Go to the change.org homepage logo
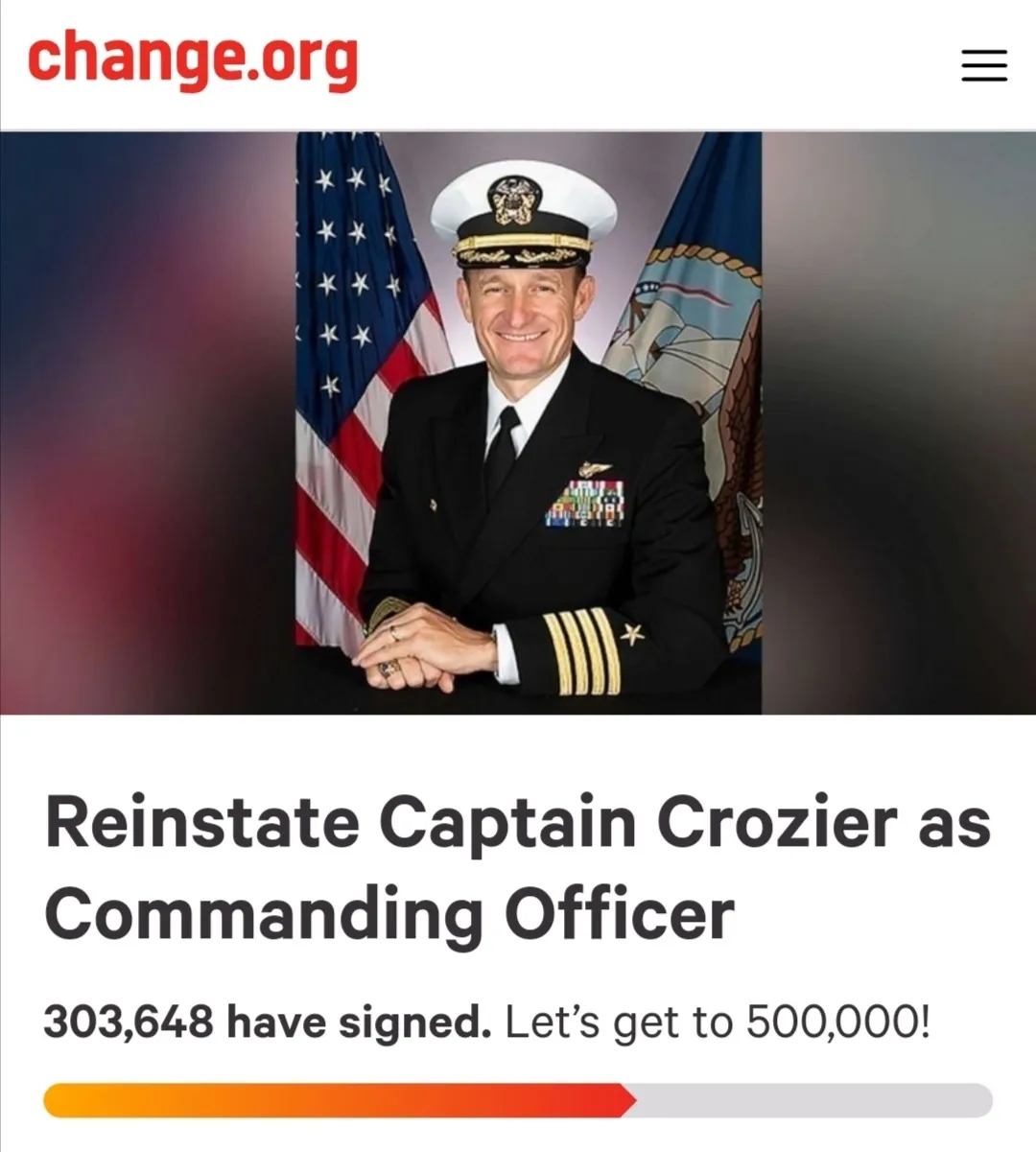This screenshot has width=1036, height=1152. tap(193, 60)
